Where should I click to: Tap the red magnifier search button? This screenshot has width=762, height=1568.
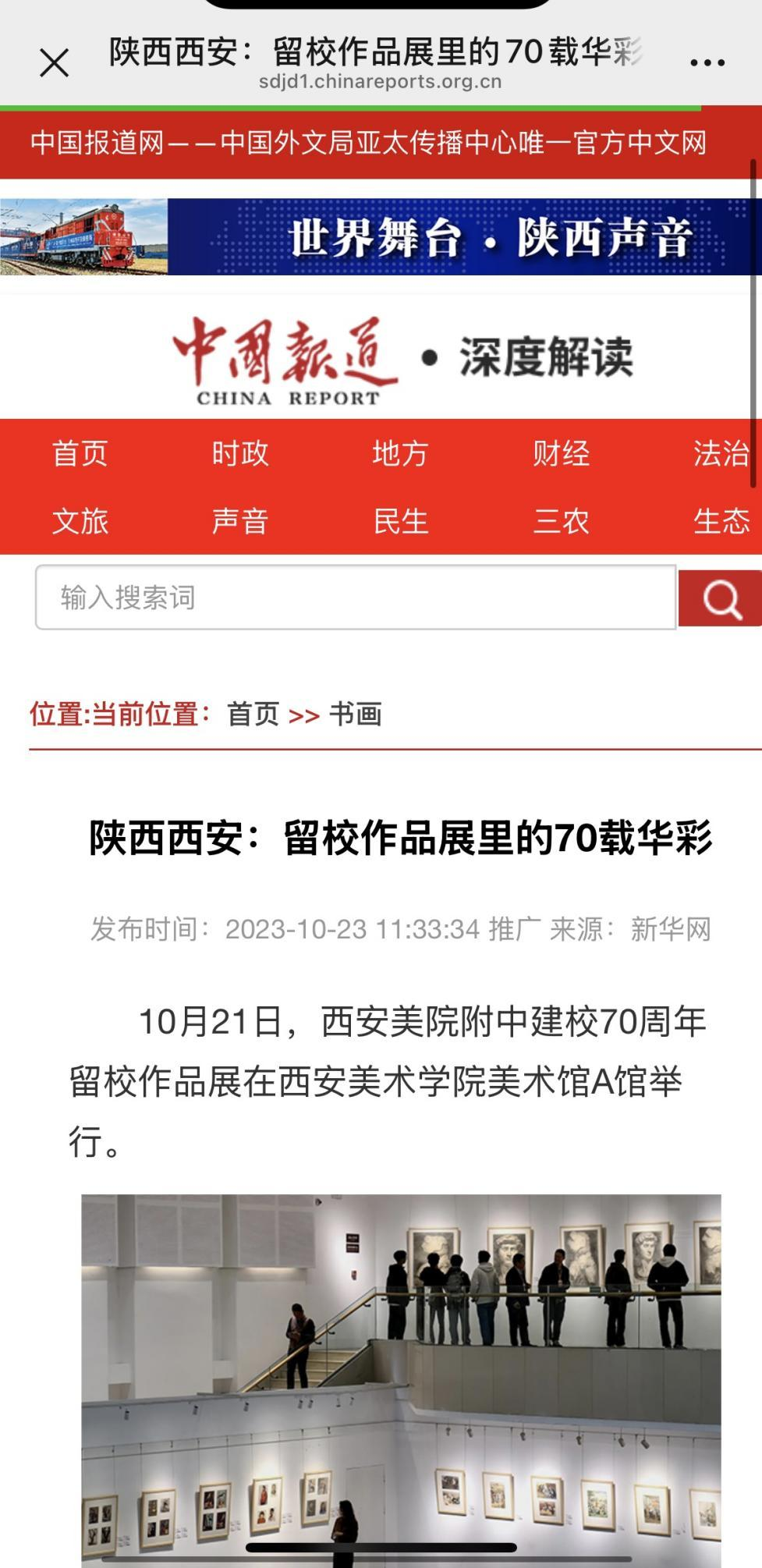tap(720, 598)
